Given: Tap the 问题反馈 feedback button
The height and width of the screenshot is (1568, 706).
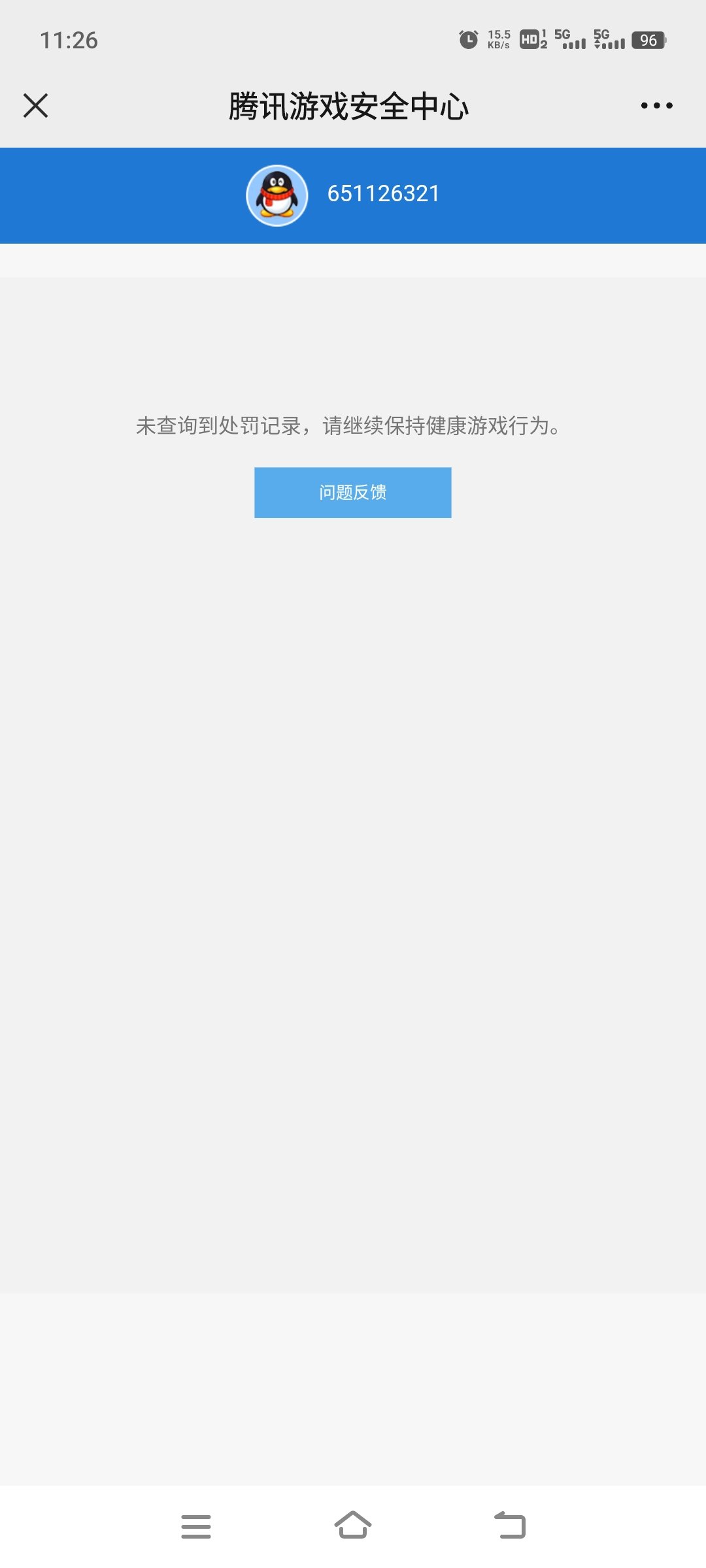Looking at the screenshot, I should [352, 492].
